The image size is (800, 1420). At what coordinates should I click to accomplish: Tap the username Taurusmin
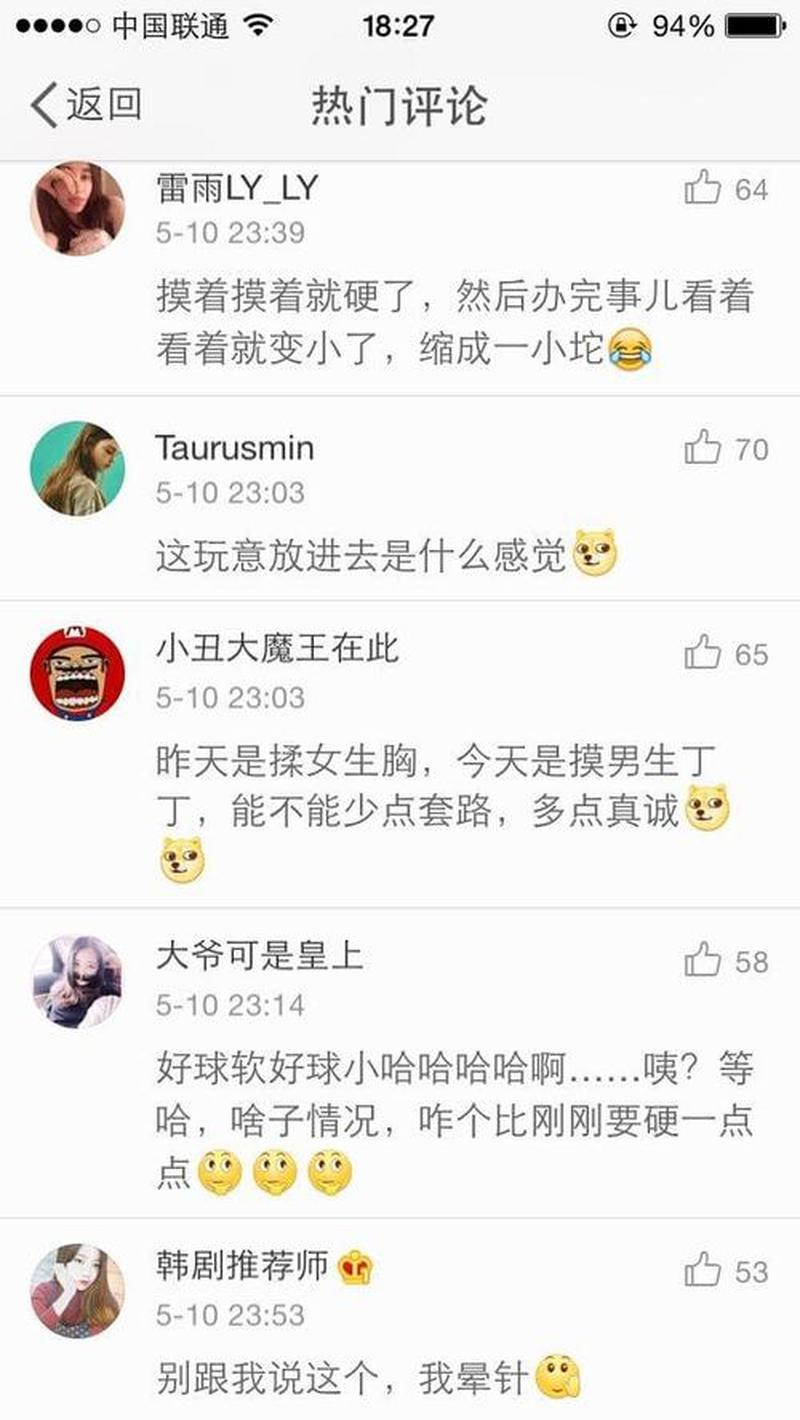tap(235, 449)
